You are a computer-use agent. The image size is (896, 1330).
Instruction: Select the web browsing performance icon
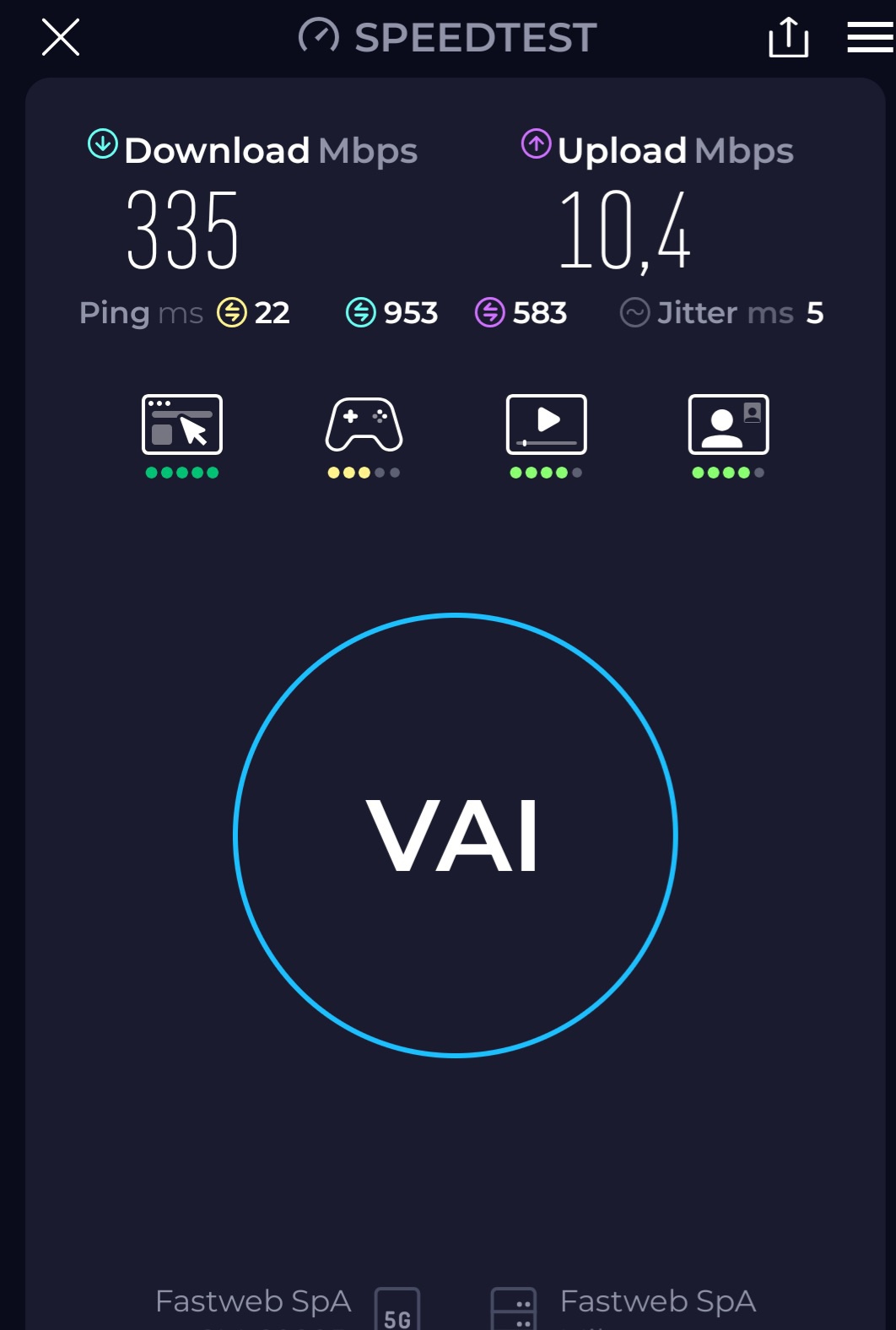(x=182, y=424)
